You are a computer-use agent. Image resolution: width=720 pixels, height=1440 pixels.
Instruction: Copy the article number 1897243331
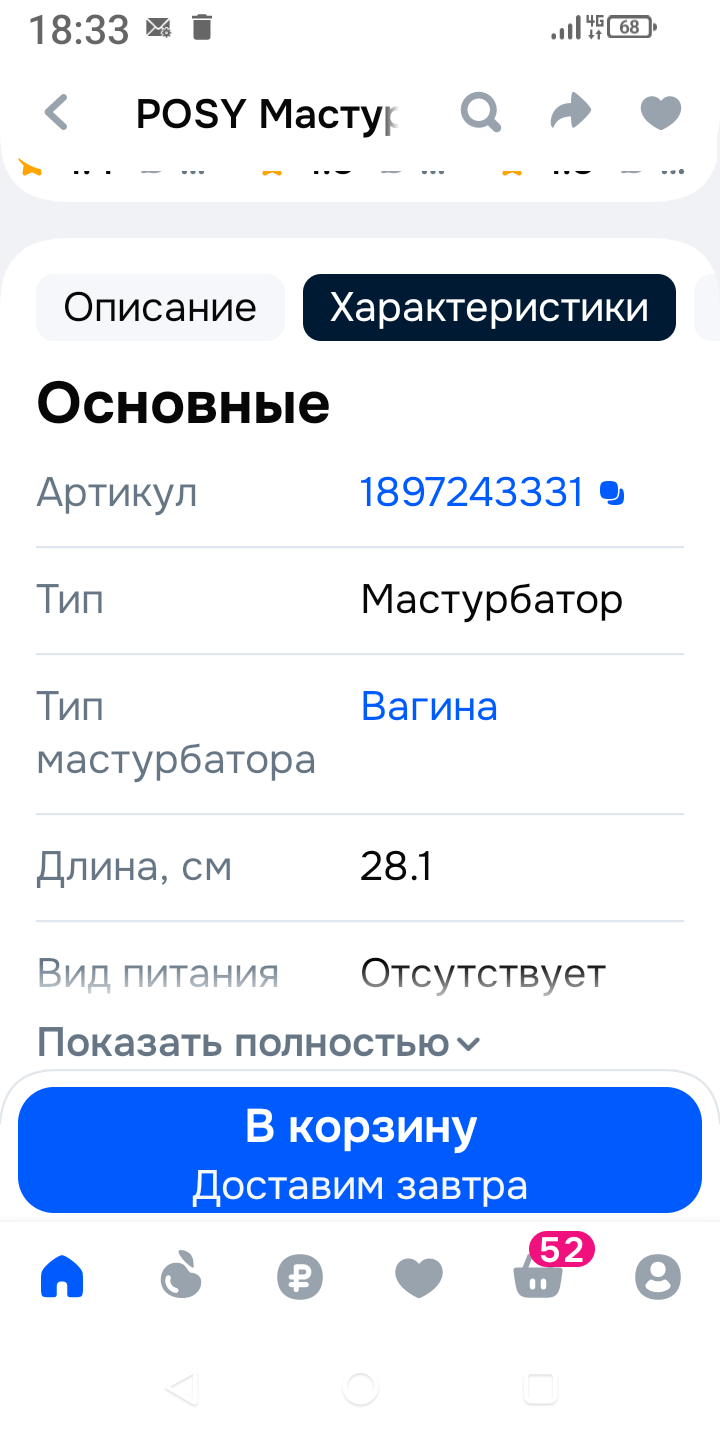(611, 493)
